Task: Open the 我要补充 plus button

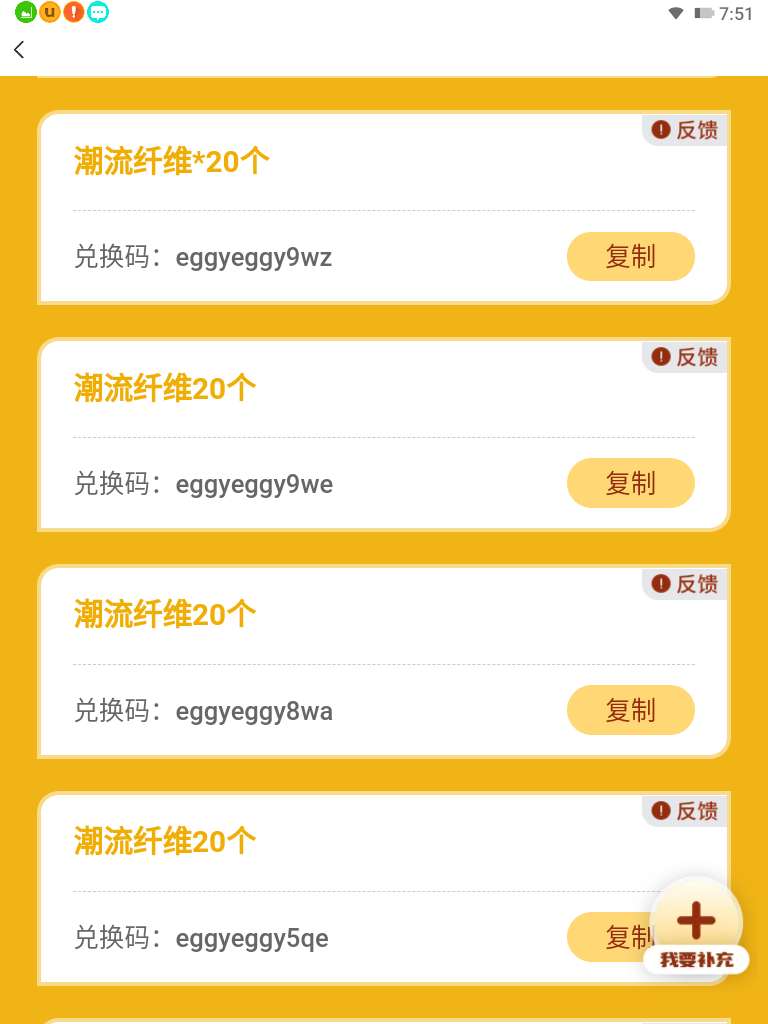Action: pos(696,927)
